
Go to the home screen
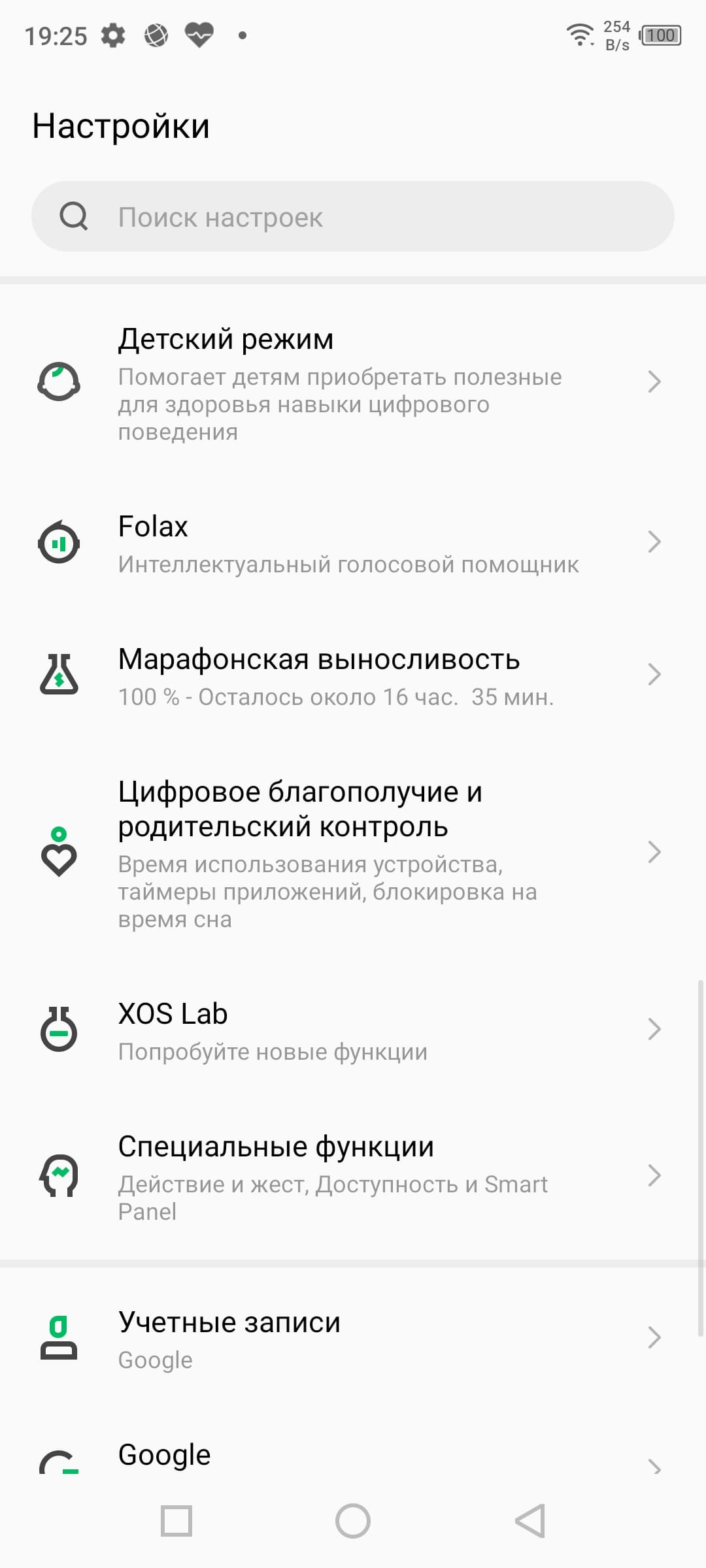tap(353, 1521)
